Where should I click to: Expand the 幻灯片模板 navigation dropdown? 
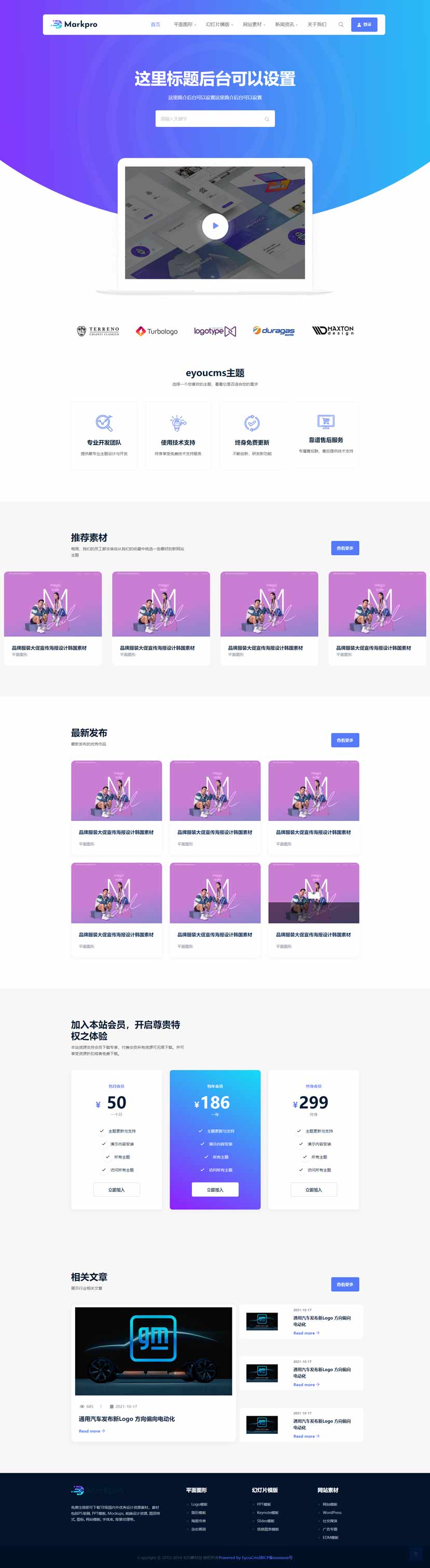tap(219, 25)
